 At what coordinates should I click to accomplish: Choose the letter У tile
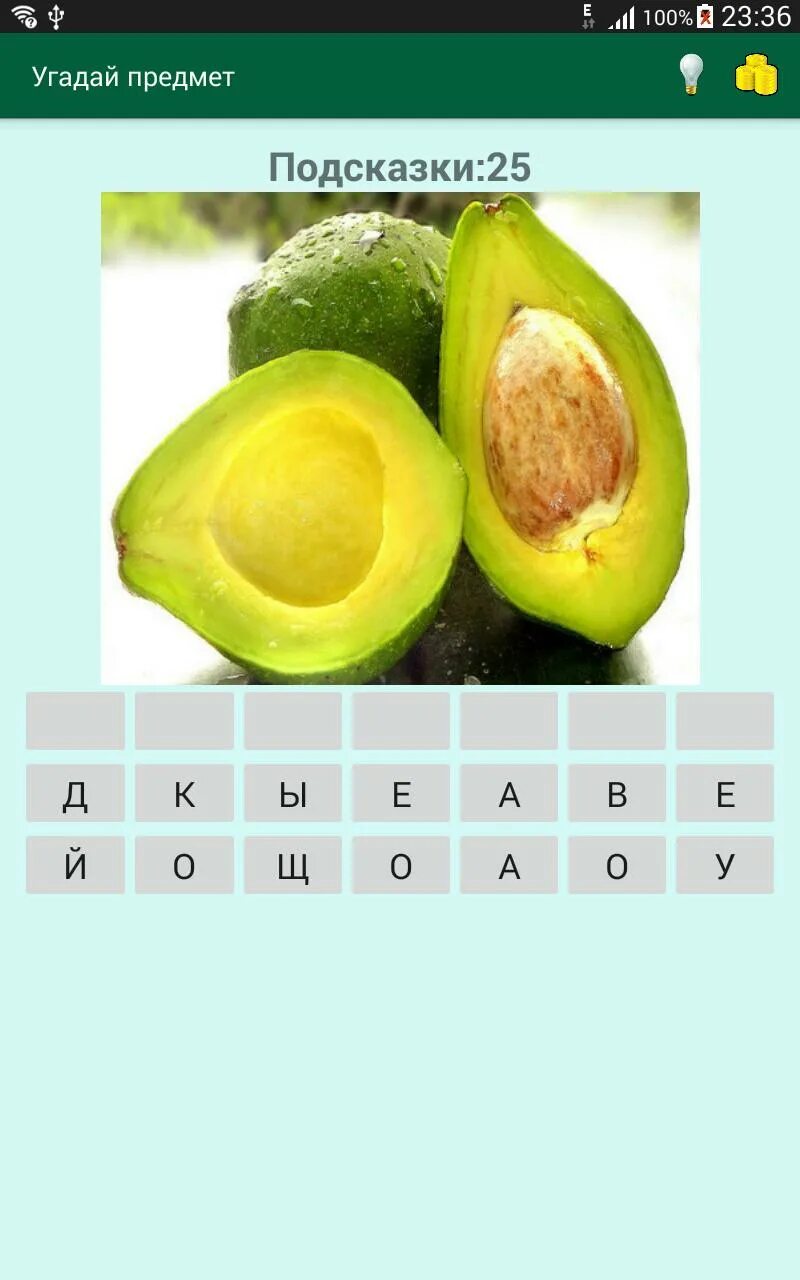click(725, 865)
